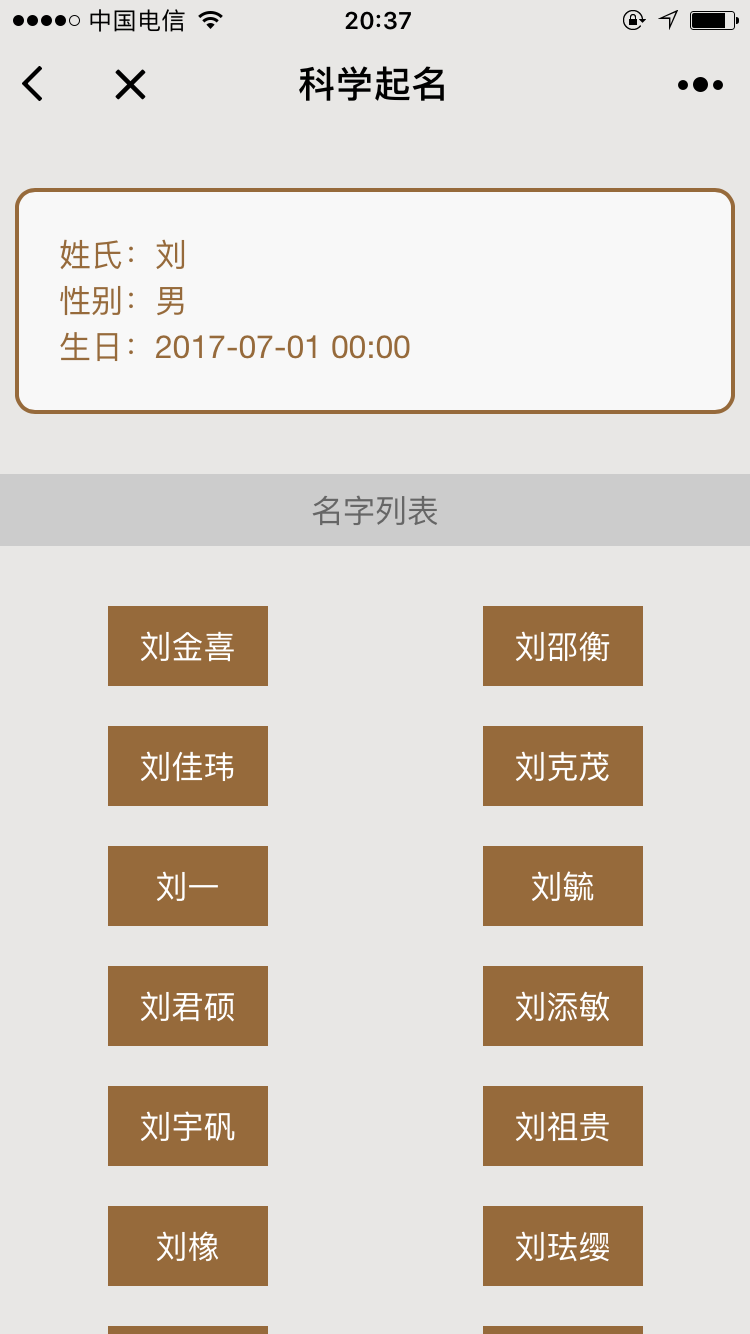Open the three-dot overflow menu
750x1334 pixels.
[x=700, y=85]
